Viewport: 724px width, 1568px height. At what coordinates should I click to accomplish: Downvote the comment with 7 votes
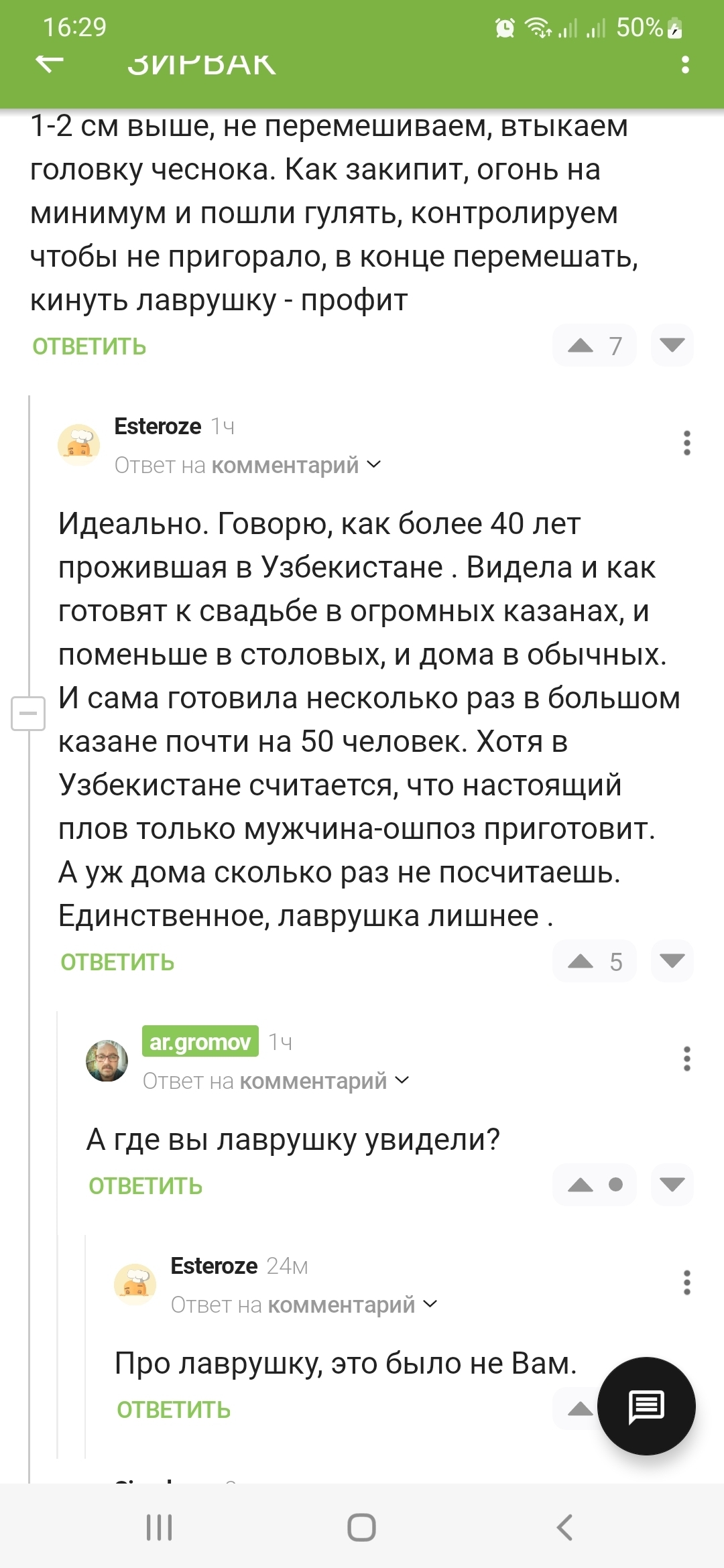(672, 346)
